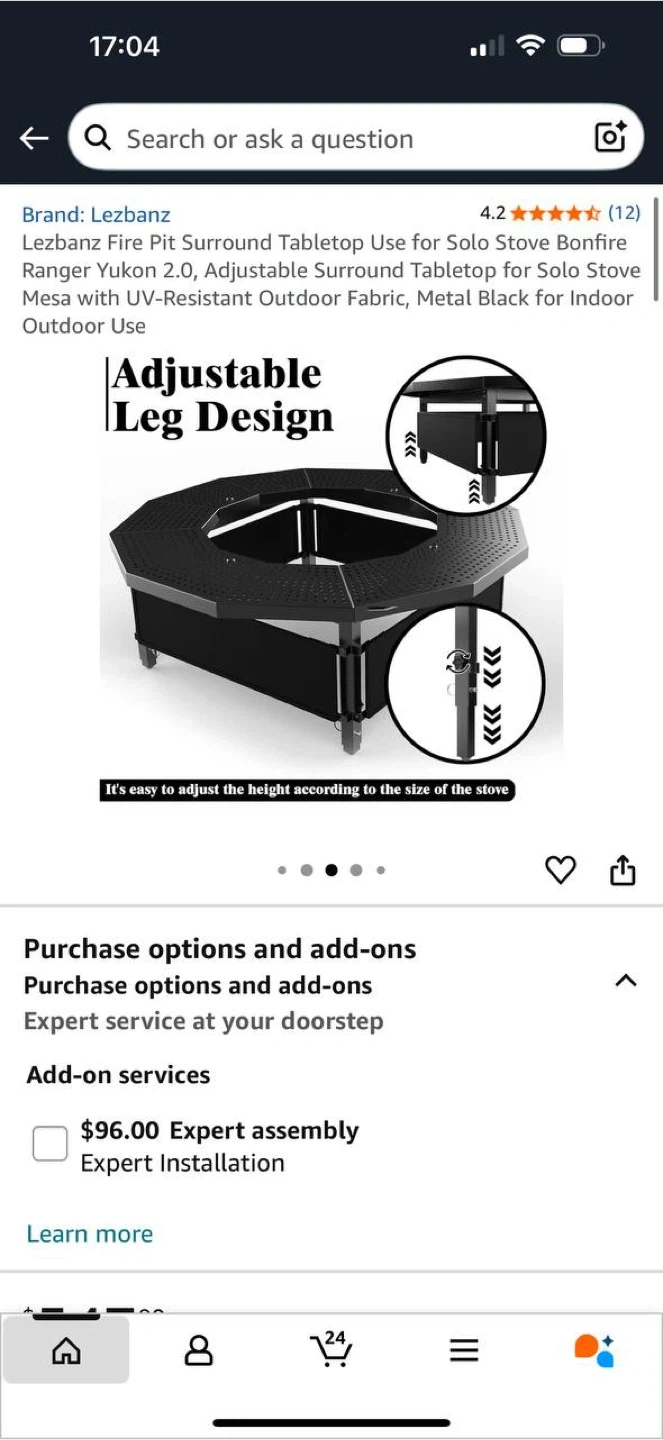
Task: Go to the Home tab
Action: (66, 1351)
